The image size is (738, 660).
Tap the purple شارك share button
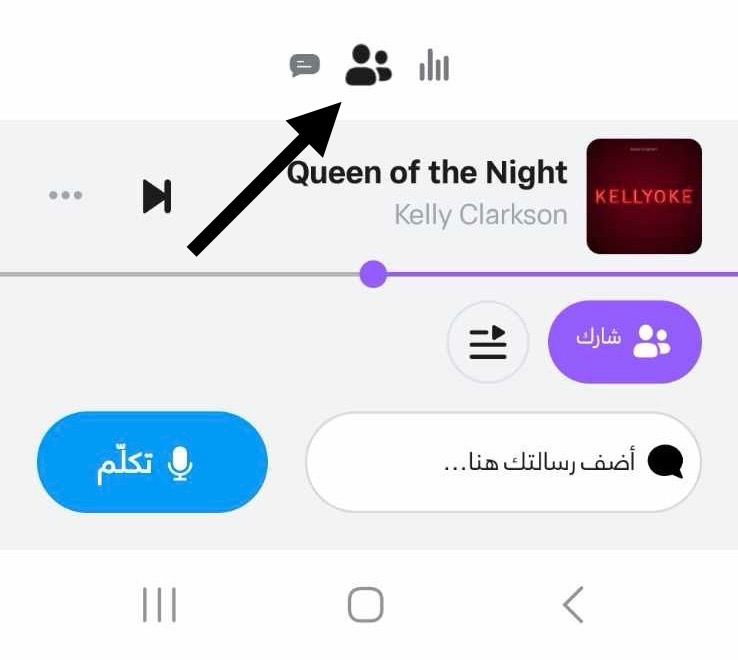click(x=625, y=342)
